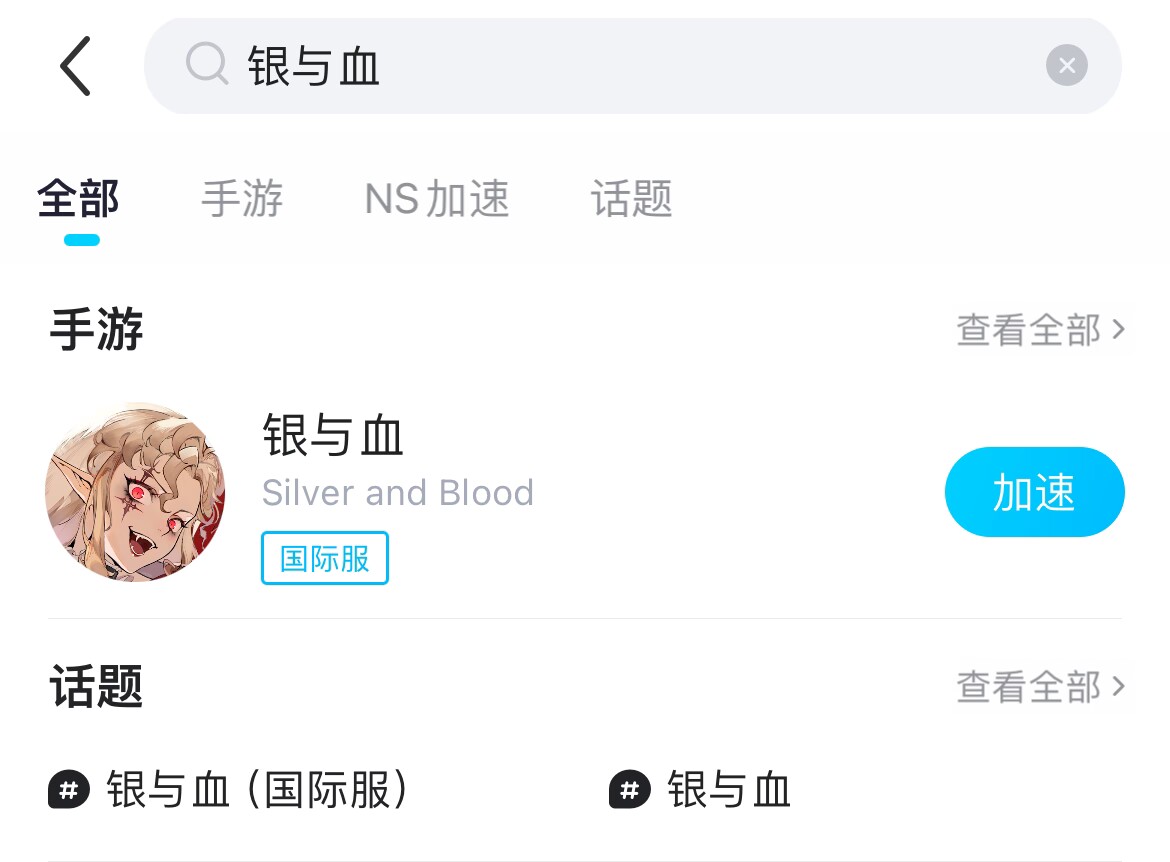Switch to the 手游 tab
Image resolution: width=1170 pixels, height=862 pixels.
[x=242, y=199]
